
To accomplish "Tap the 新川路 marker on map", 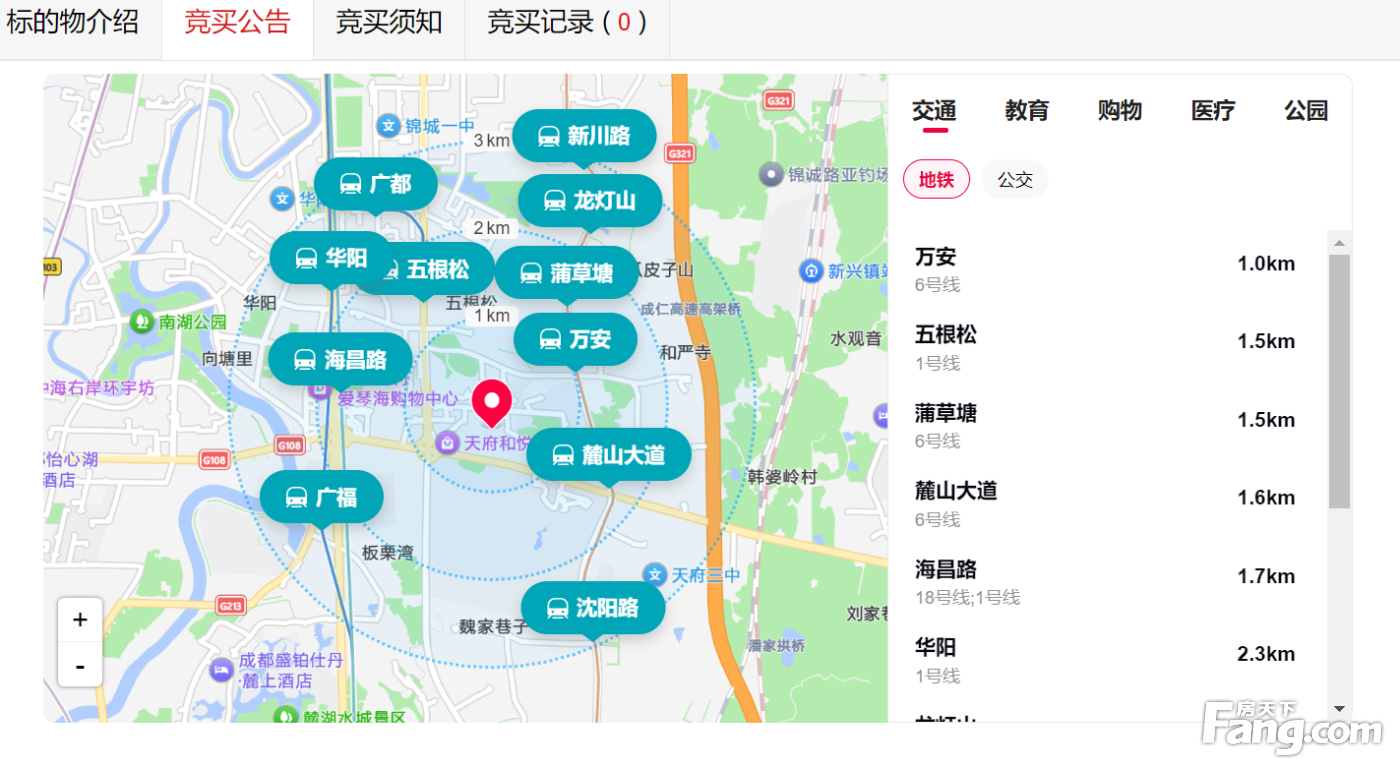I will tap(585, 136).
